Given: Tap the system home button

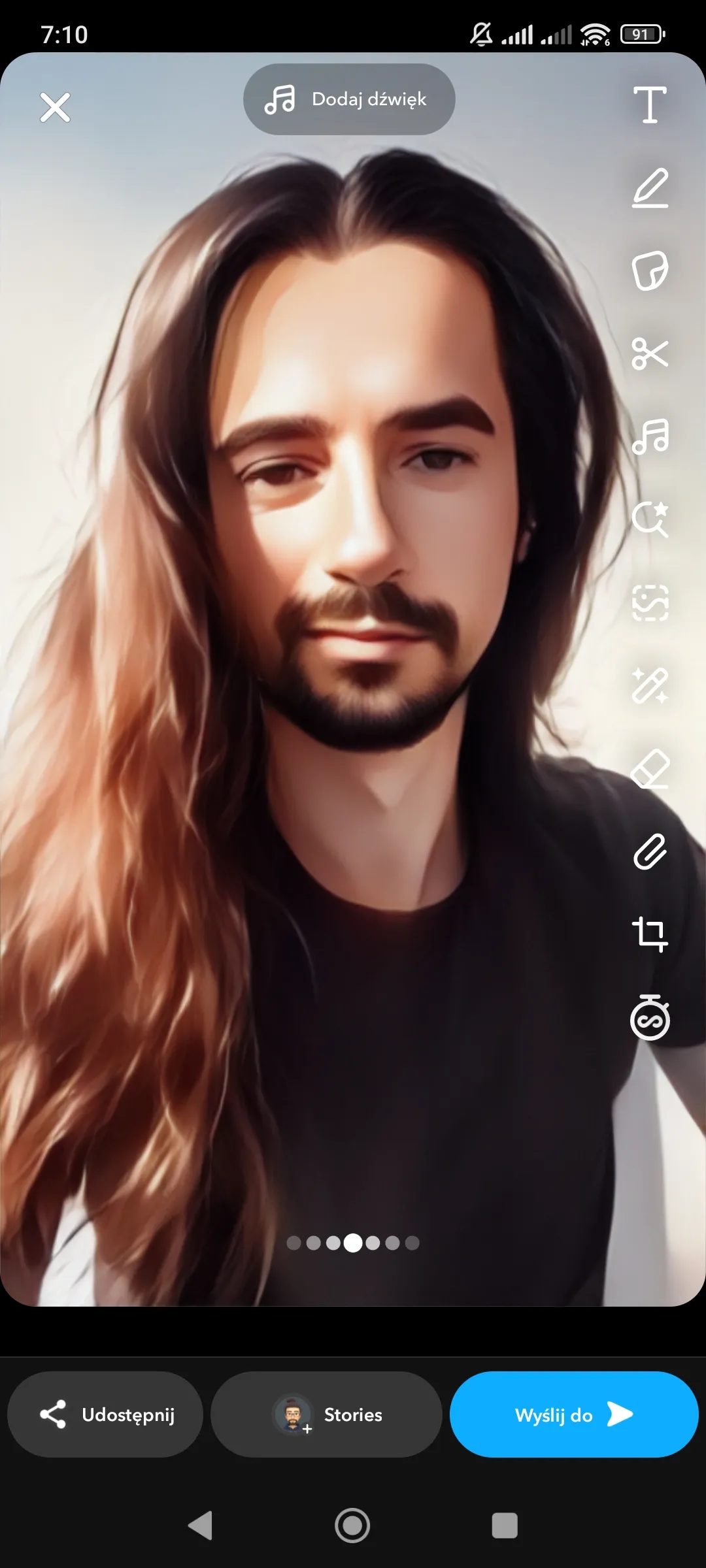Looking at the screenshot, I should (352, 1526).
